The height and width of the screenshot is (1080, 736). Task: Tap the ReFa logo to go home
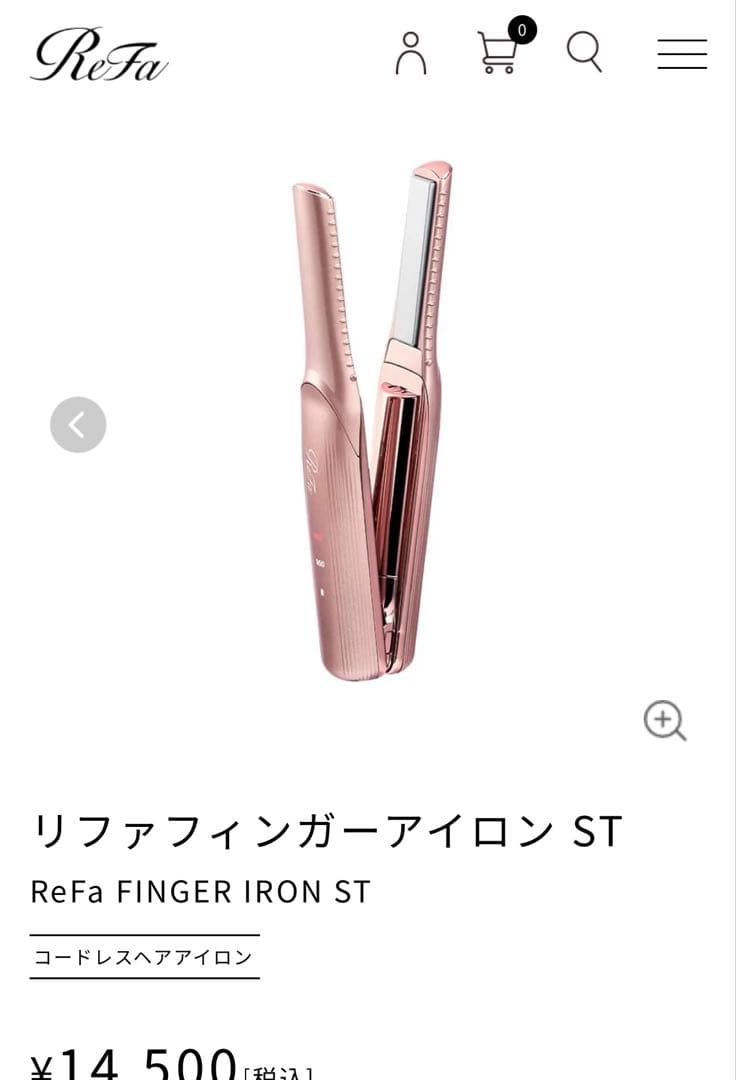pyautogui.click(x=98, y=55)
